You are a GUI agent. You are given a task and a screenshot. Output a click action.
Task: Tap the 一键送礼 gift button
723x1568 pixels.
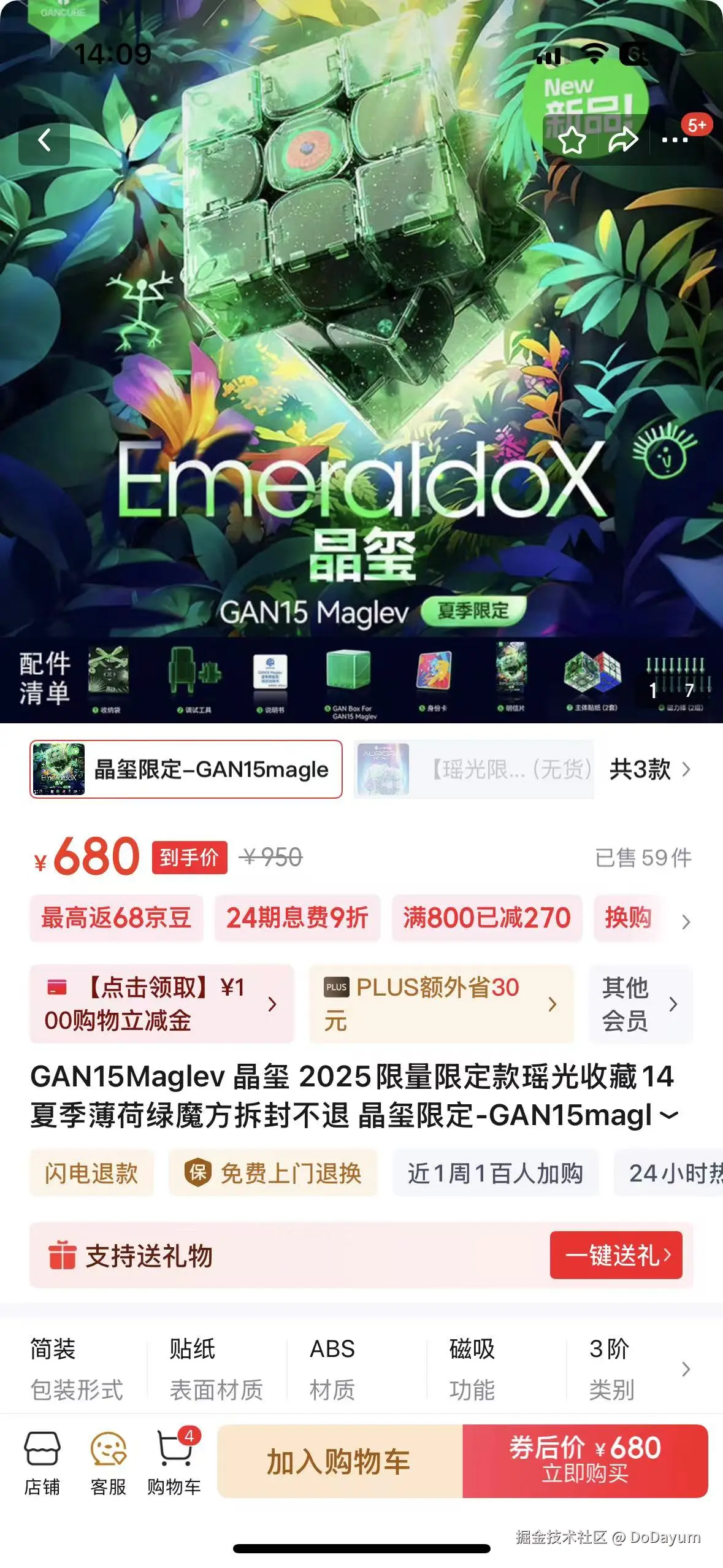(x=615, y=1255)
